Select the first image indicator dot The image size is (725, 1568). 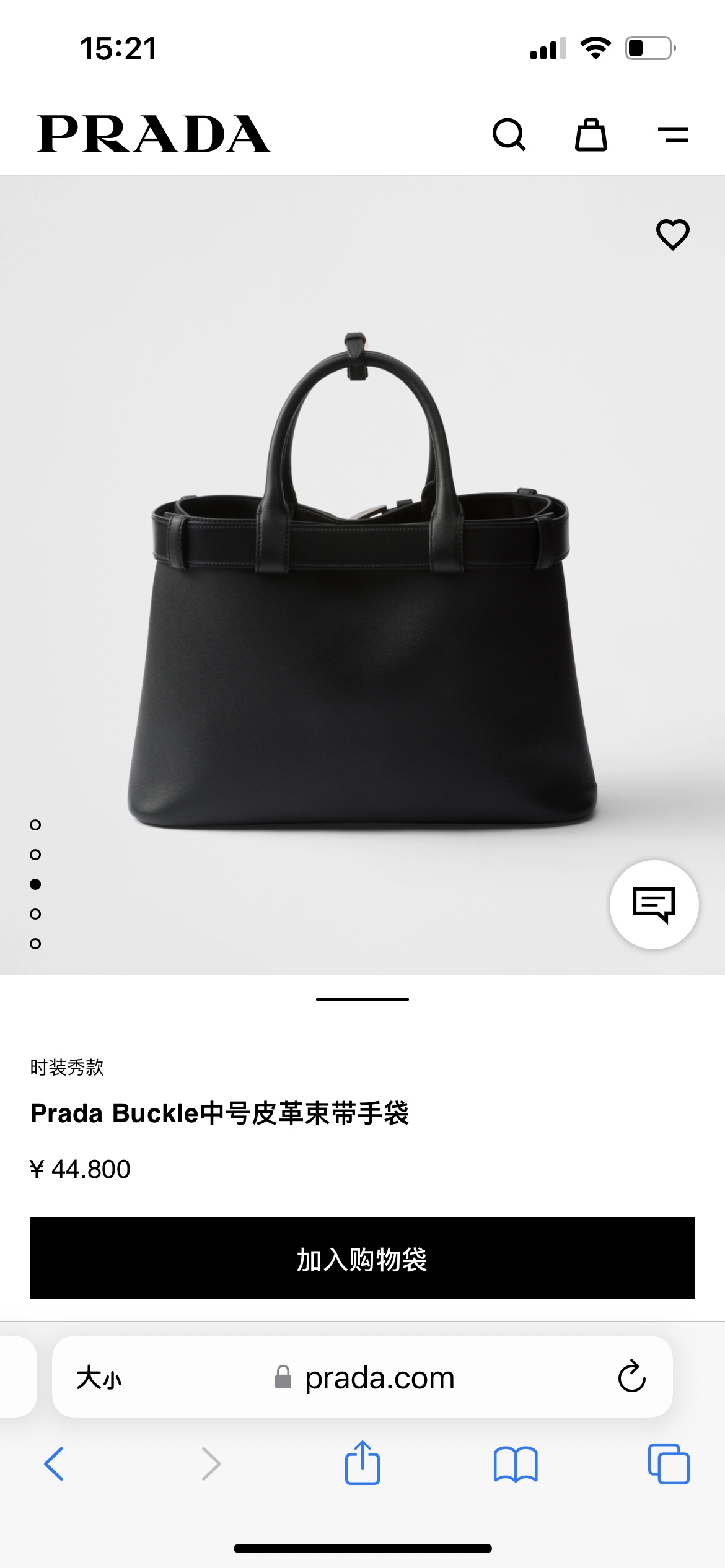pyautogui.click(x=35, y=825)
